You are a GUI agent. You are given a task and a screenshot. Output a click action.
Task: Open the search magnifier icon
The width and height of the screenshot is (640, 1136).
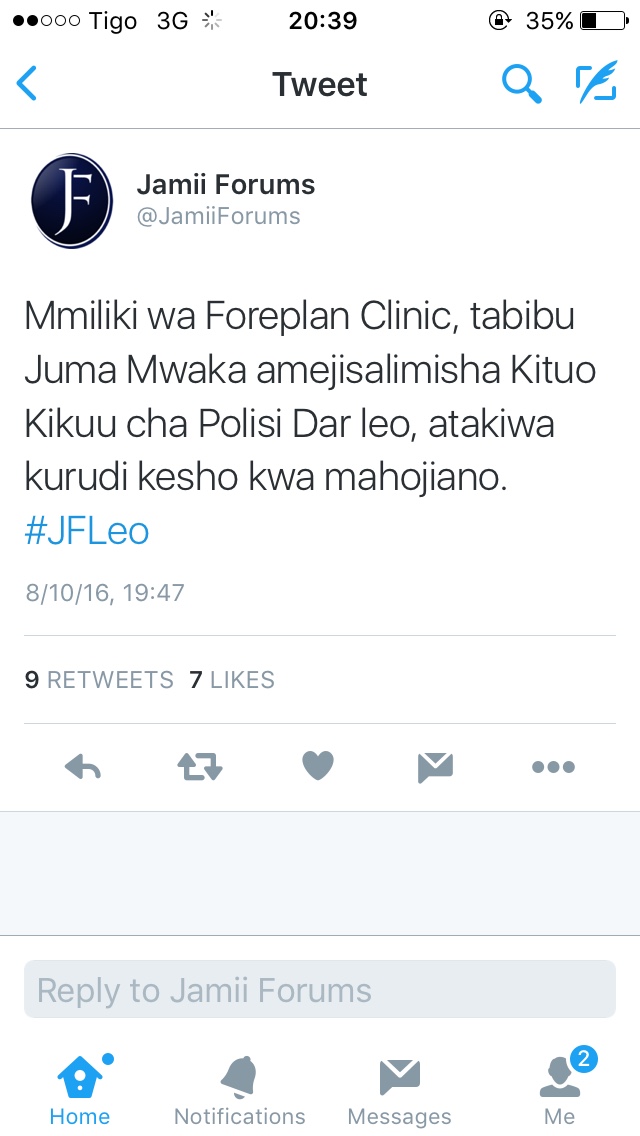coord(521,84)
